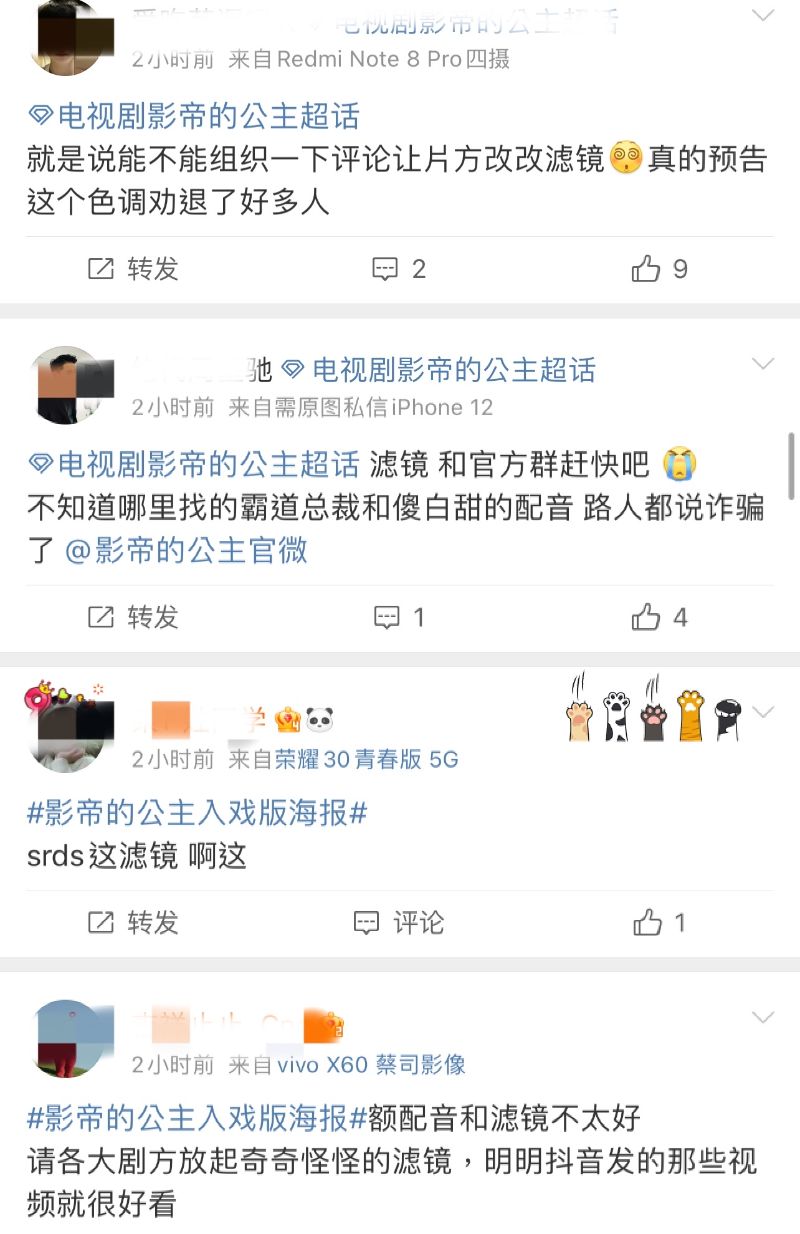
Task: Open the comment on the 霸道总裁配音 post
Action: click(400, 617)
